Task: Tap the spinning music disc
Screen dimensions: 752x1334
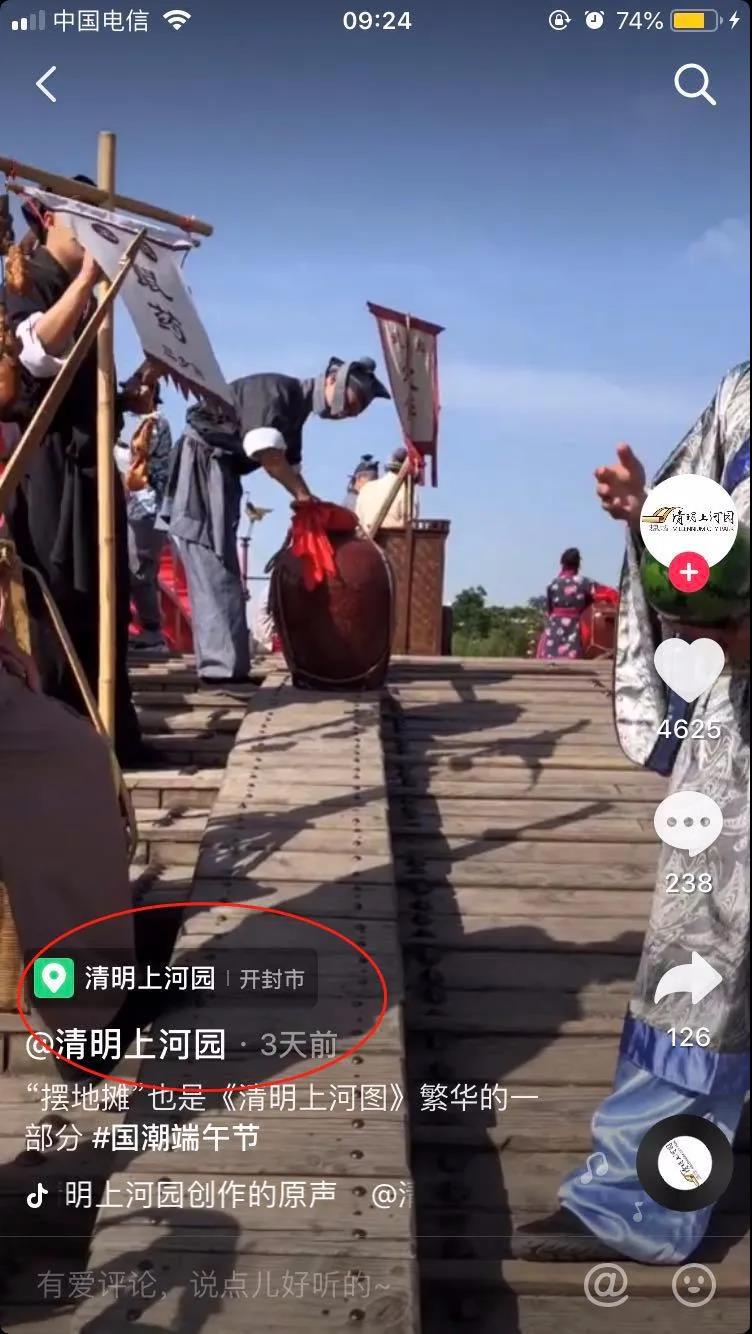Action: click(685, 1163)
